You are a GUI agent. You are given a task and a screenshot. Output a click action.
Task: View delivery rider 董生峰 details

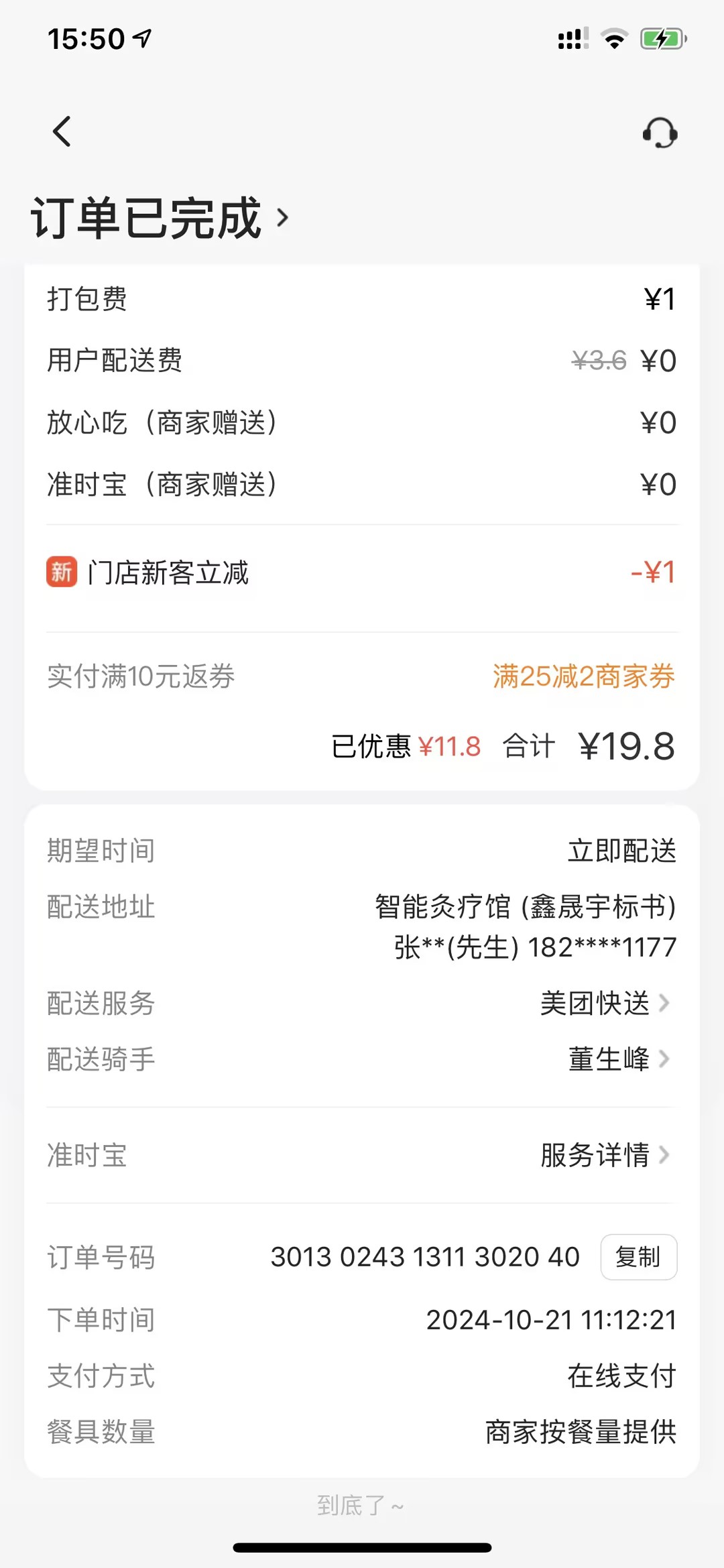618,1059
